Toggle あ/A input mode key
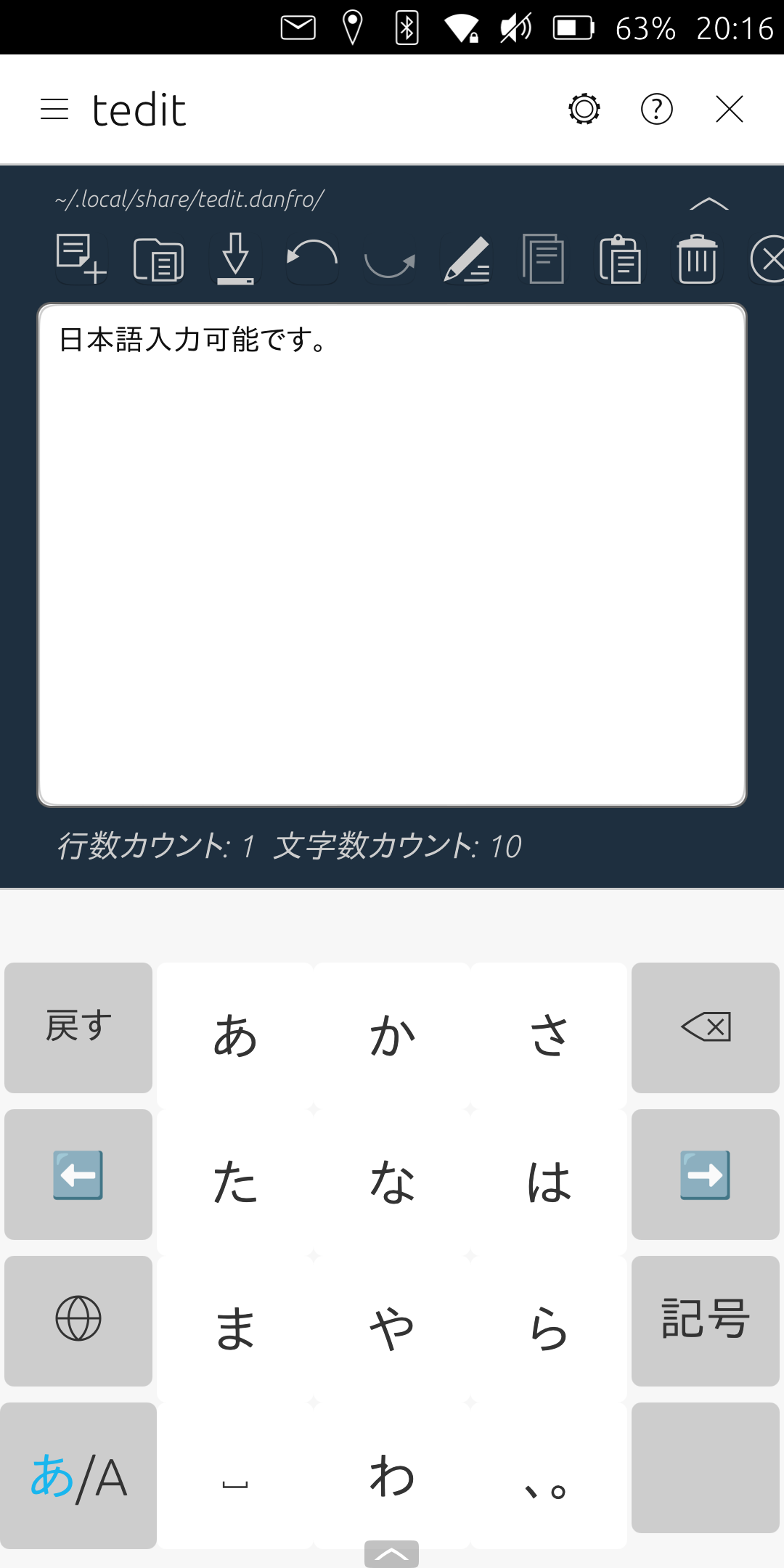Screen dimensions: 784x1568 [x=78, y=1477]
